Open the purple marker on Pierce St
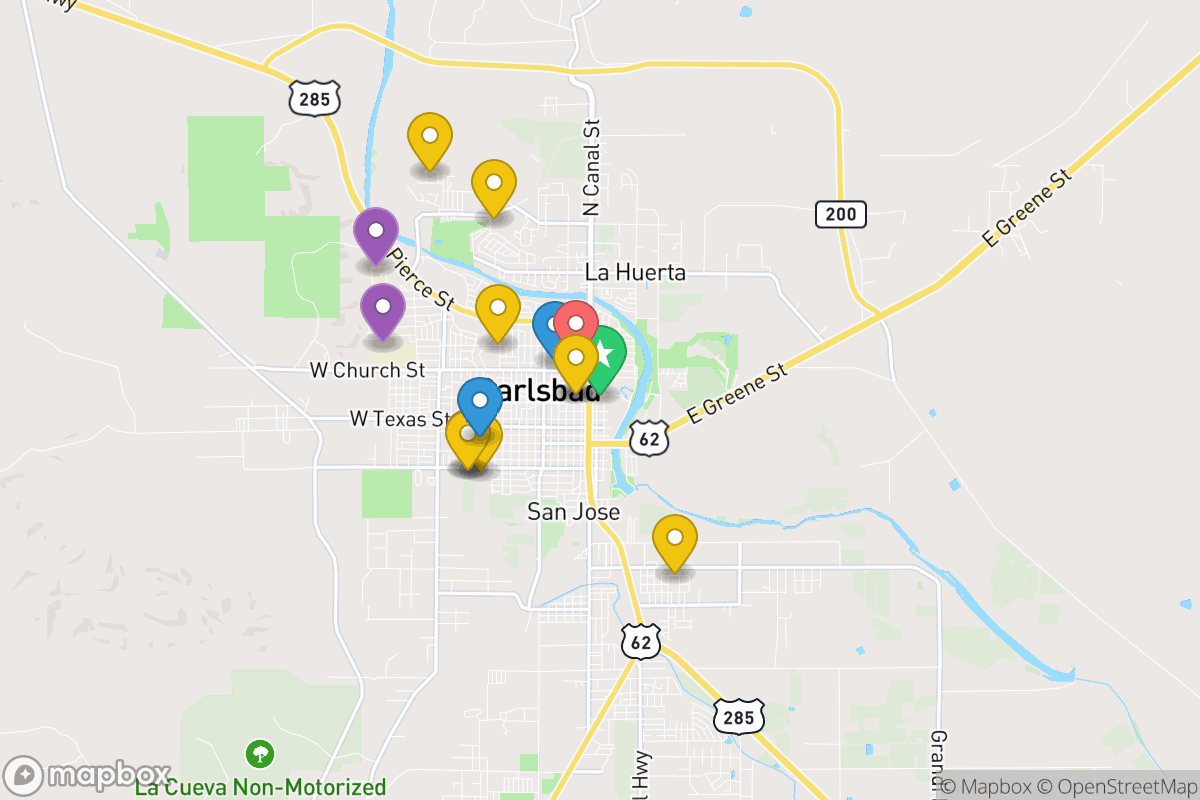 [x=376, y=231]
